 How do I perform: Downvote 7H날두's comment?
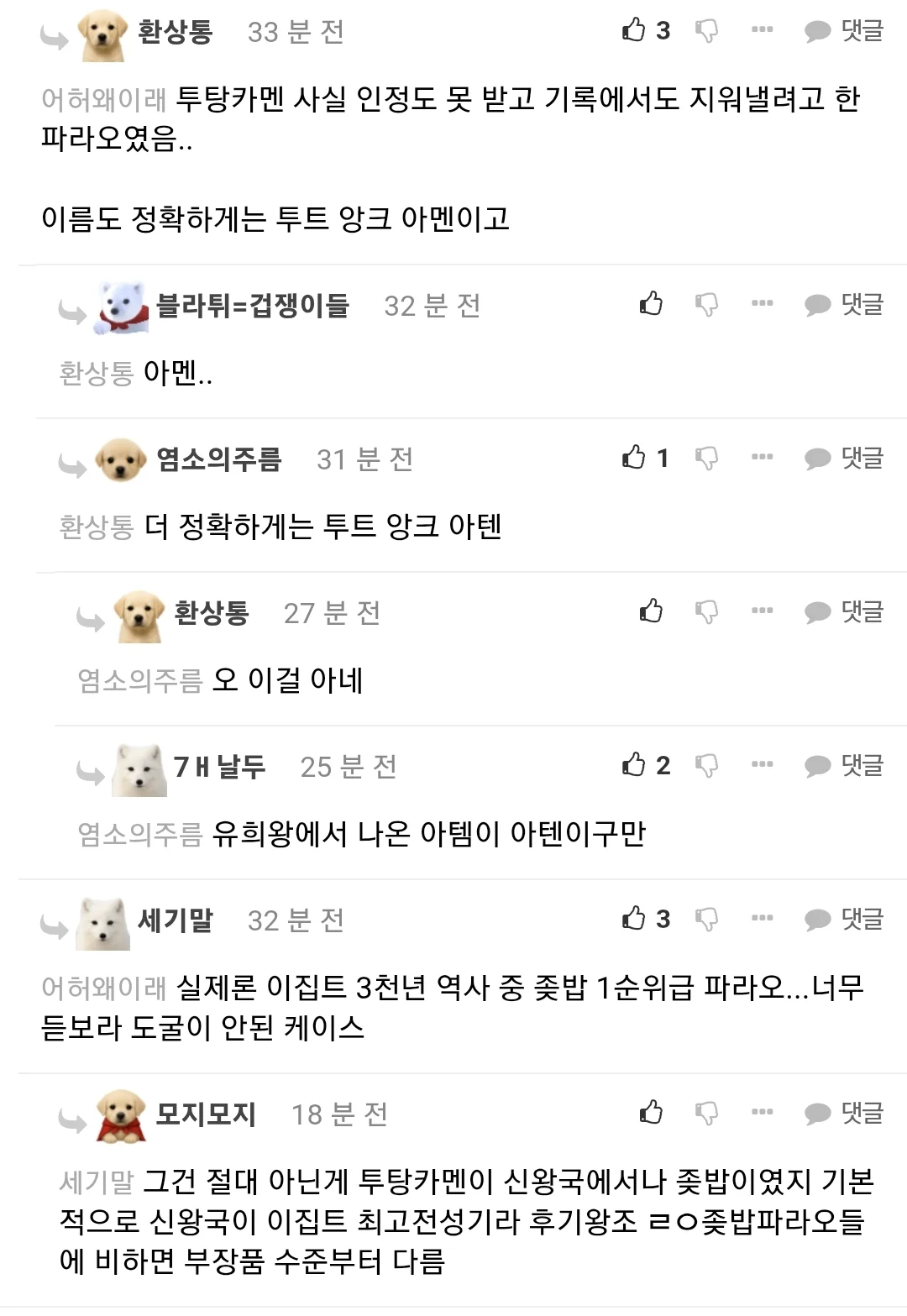(707, 765)
